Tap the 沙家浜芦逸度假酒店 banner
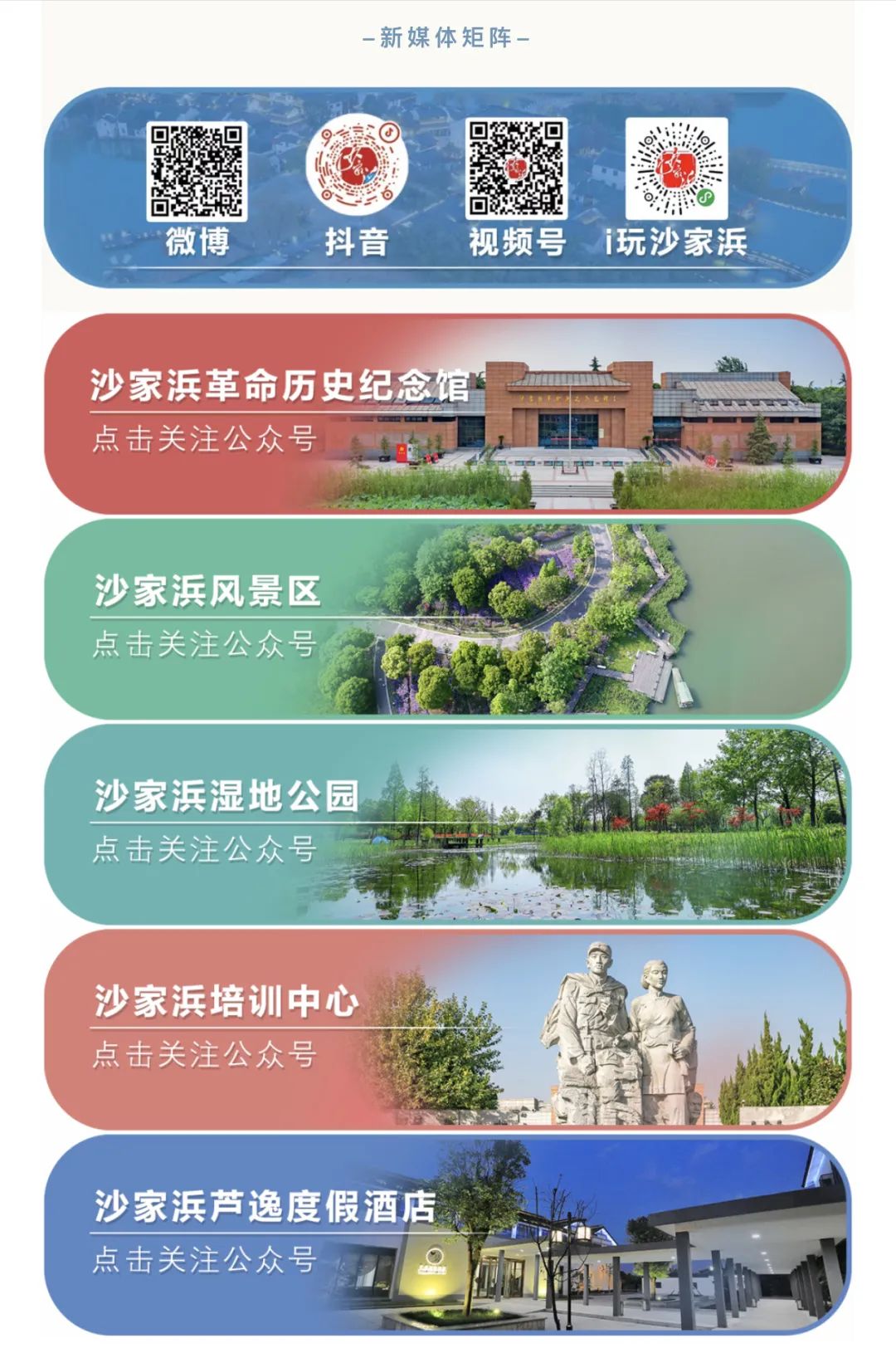 [x=446, y=1234]
